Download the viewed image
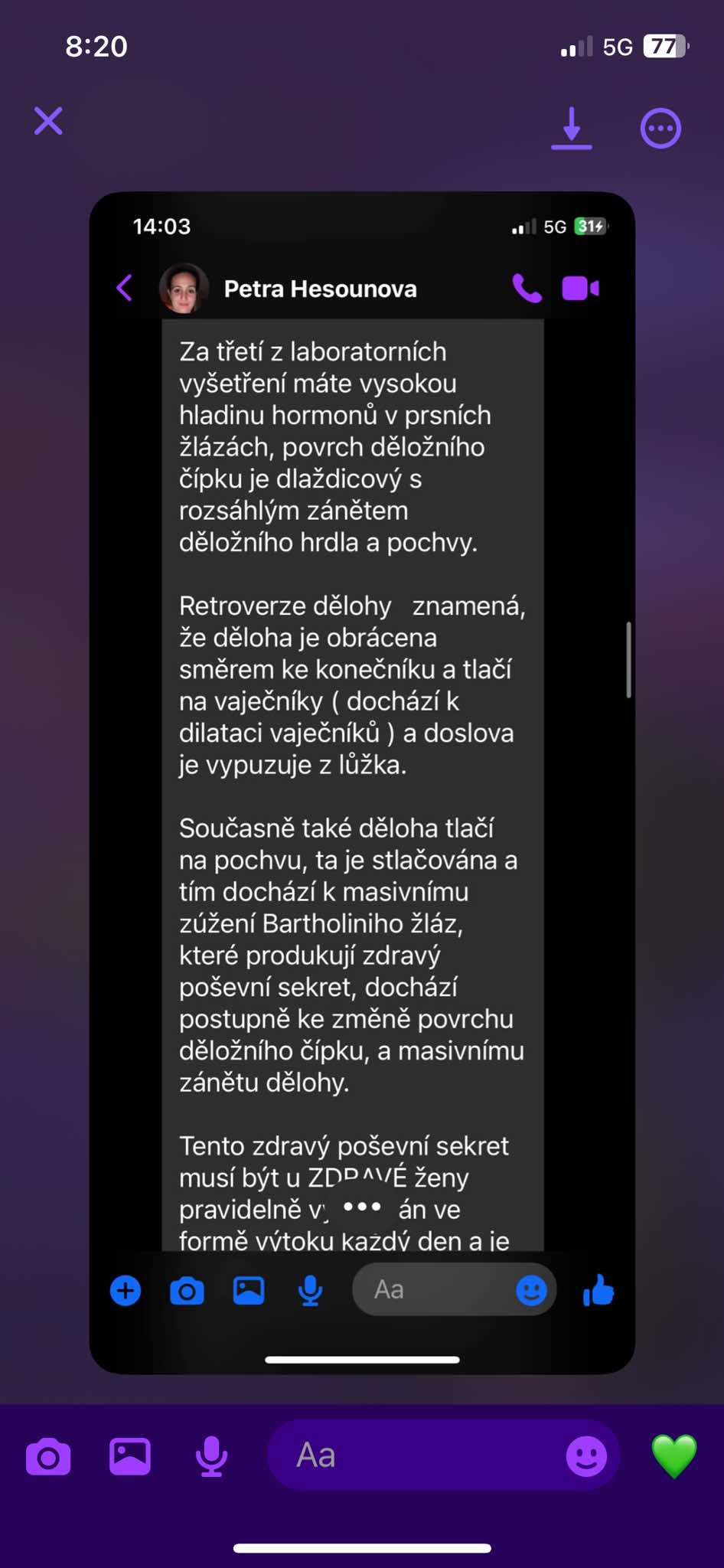724x1568 pixels. 572,127
